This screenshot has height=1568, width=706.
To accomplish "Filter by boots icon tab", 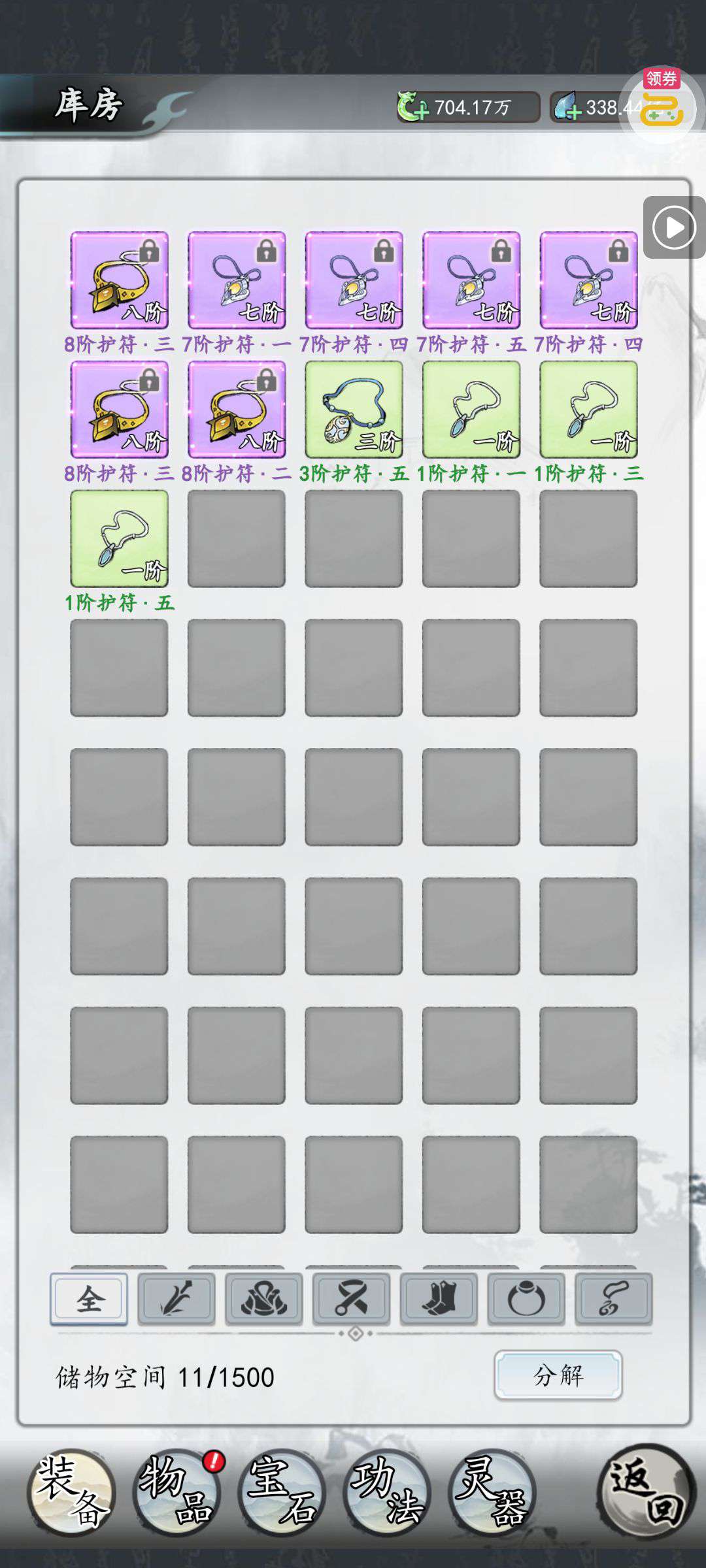I will (x=439, y=1299).
